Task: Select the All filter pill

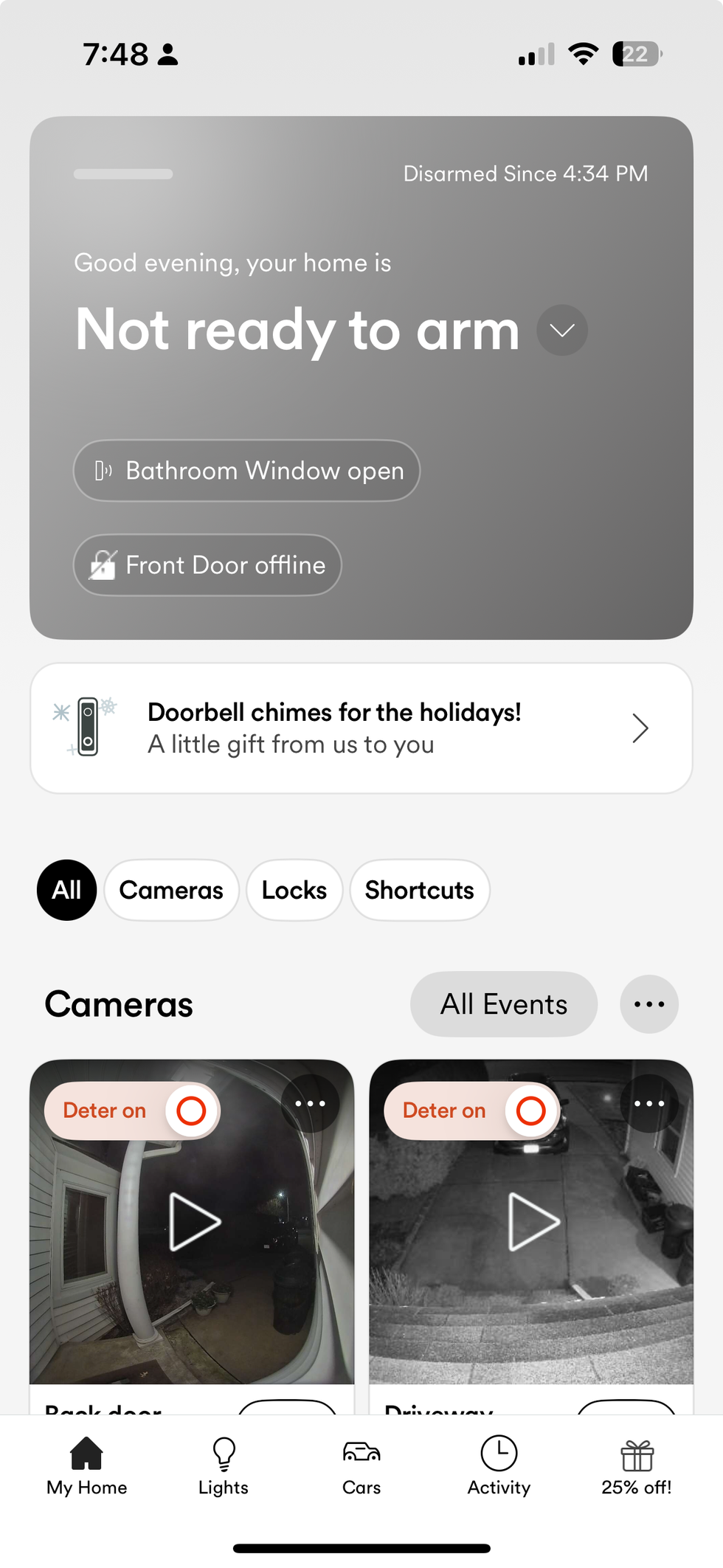Action: pos(66,890)
